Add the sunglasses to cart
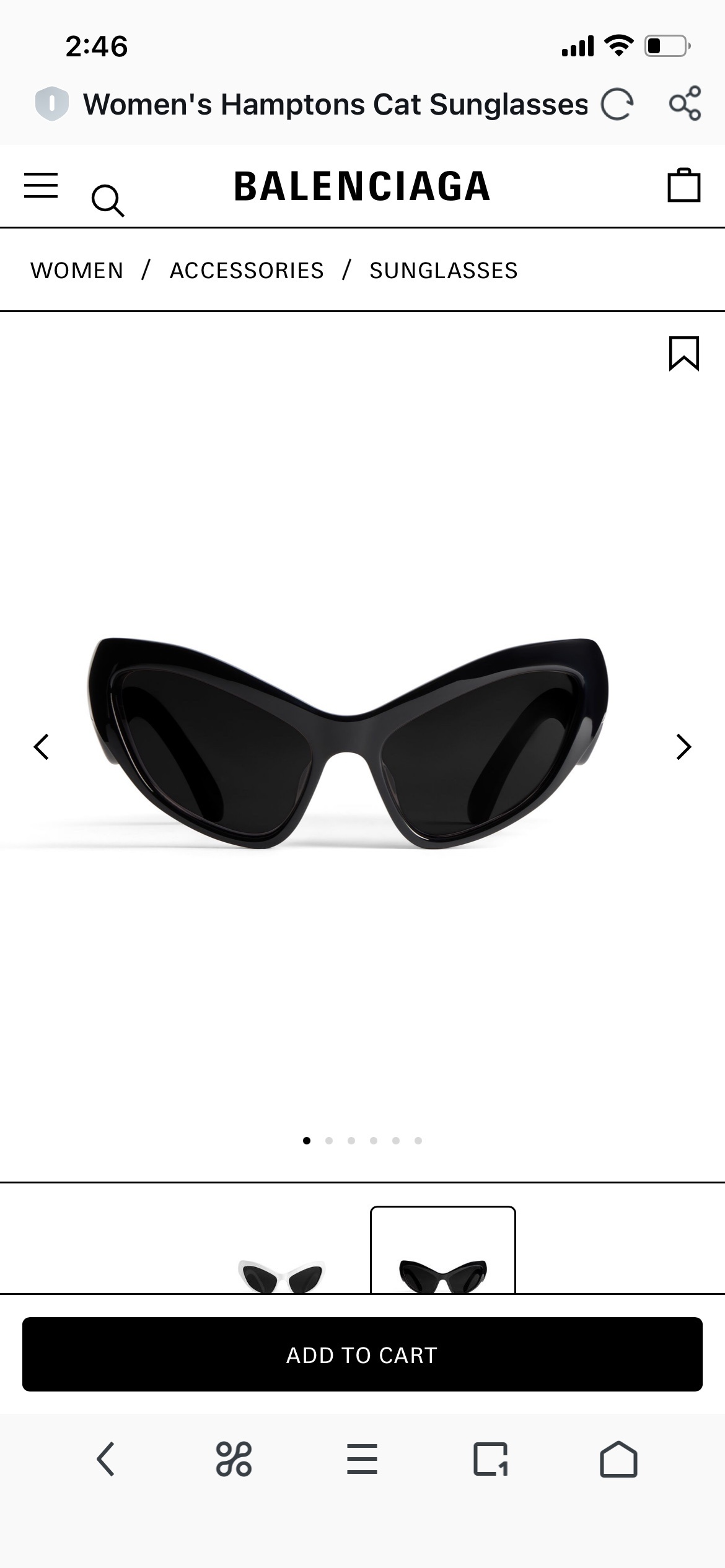The width and height of the screenshot is (725, 1568). [362, 1354]
